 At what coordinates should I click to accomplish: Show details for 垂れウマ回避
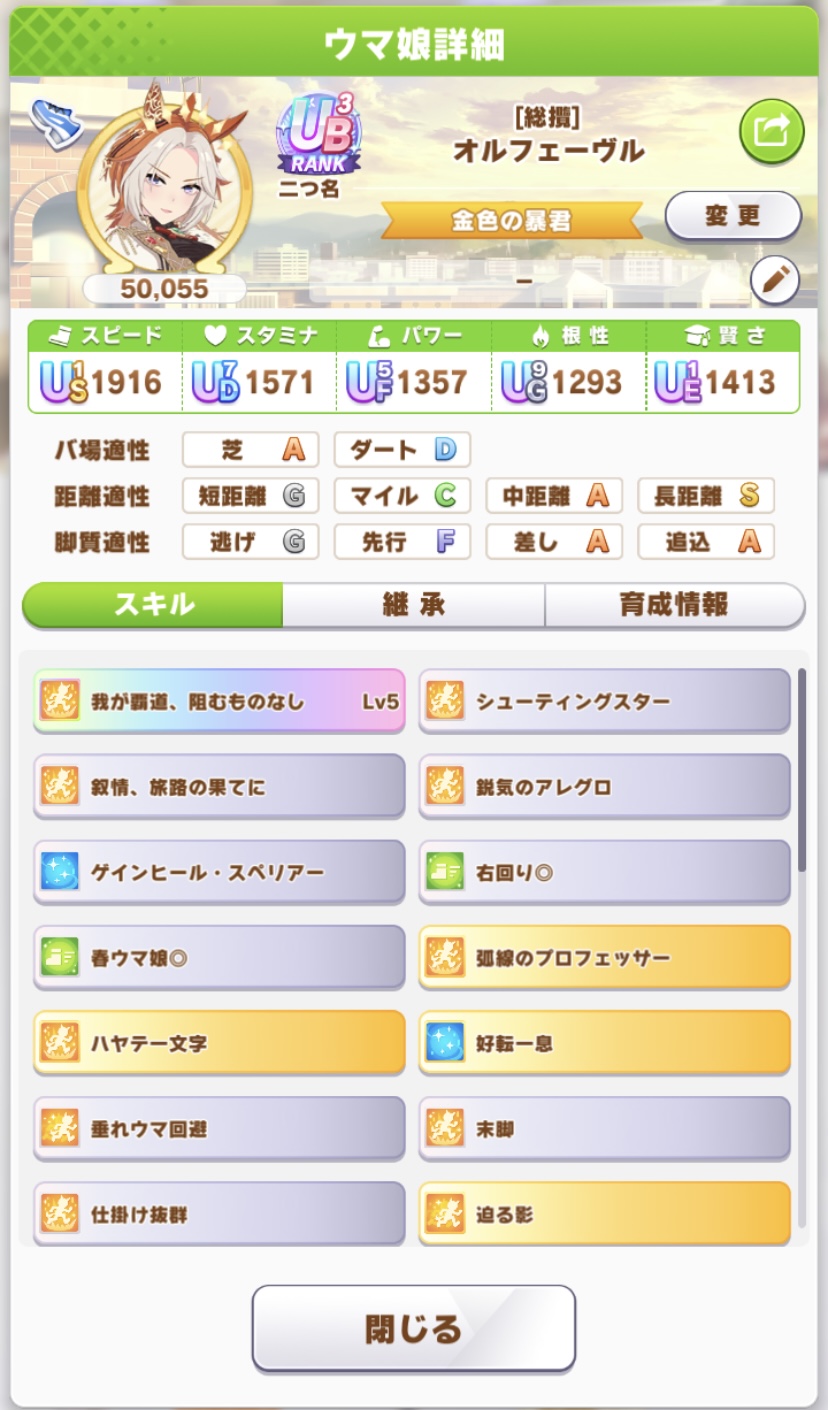coord(219,1130)
